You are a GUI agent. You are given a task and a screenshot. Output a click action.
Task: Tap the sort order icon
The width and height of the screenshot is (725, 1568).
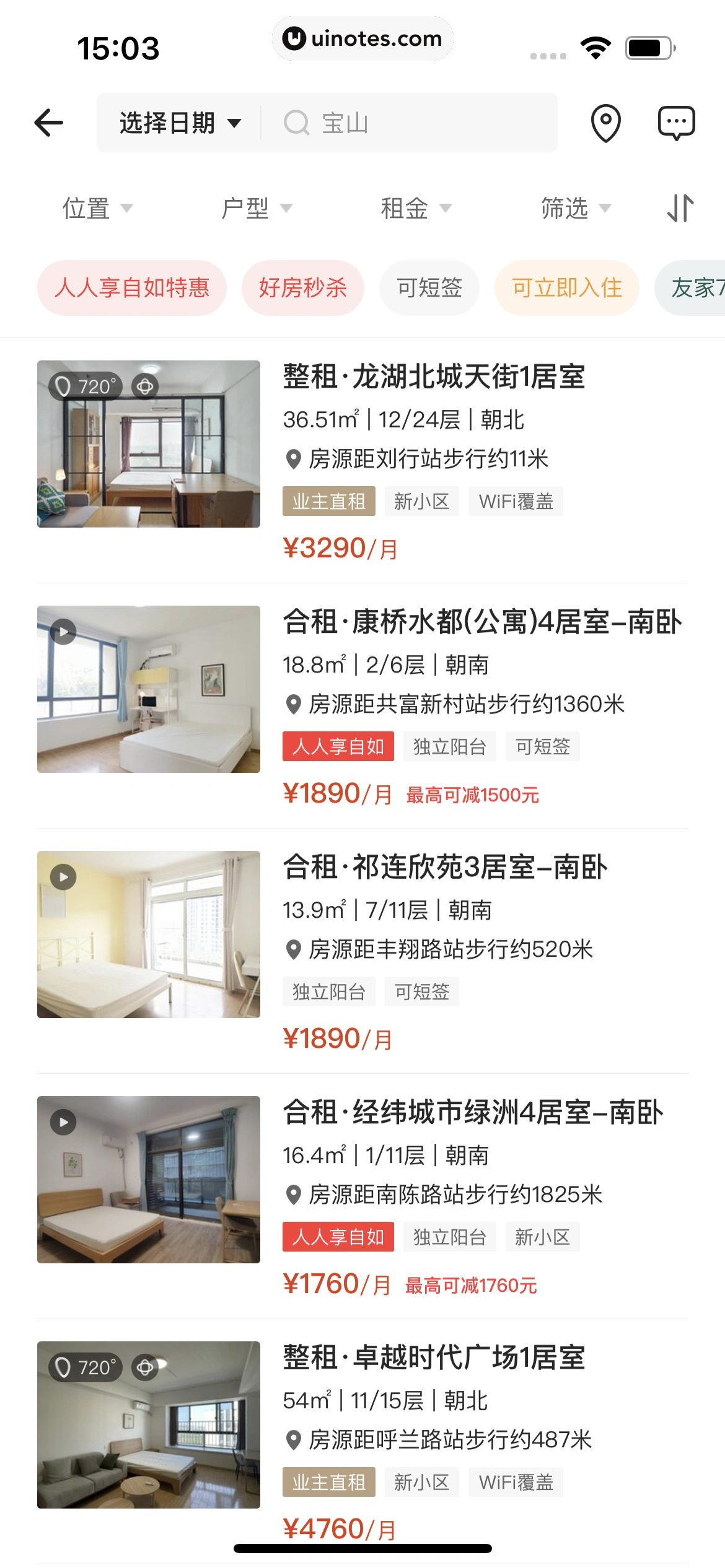point(679,208)
